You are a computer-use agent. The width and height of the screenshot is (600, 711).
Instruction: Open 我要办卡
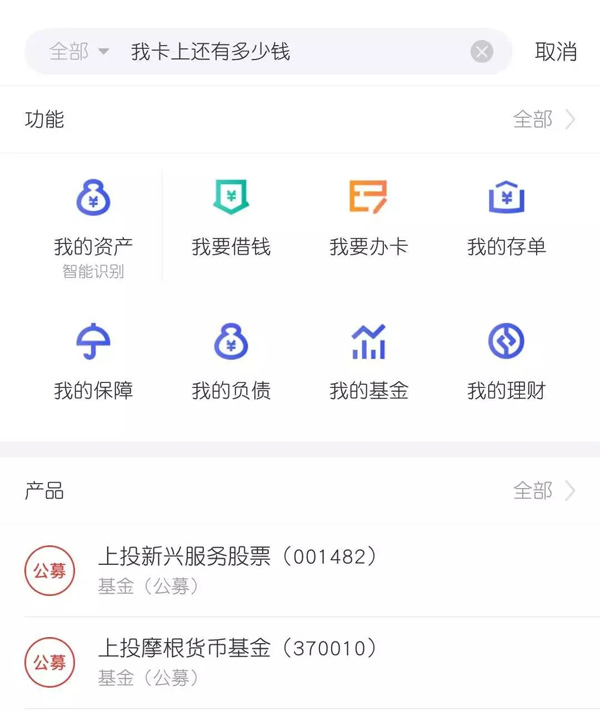(x=368, y=220)
